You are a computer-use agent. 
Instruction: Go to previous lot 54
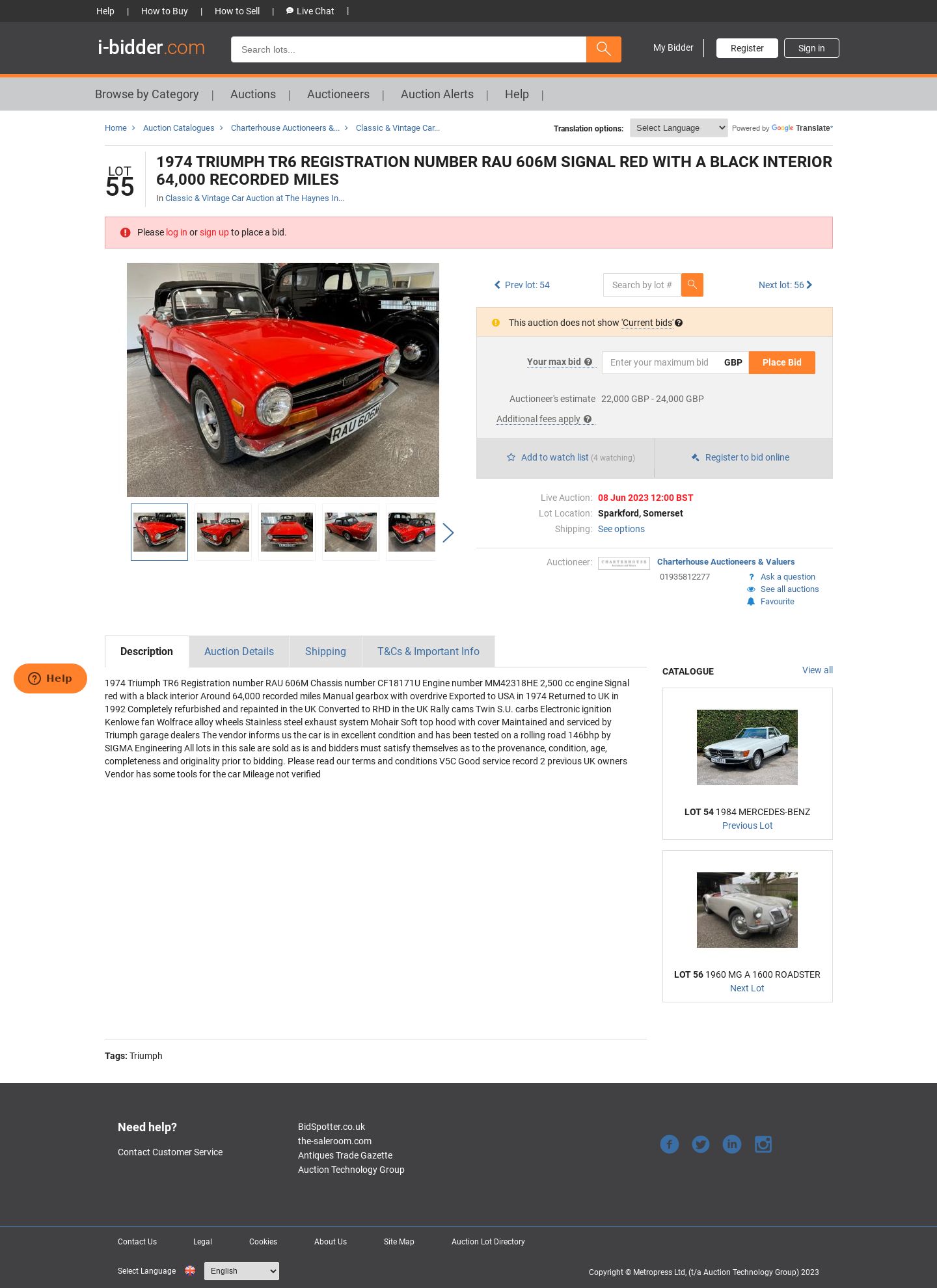click(522, 285)
